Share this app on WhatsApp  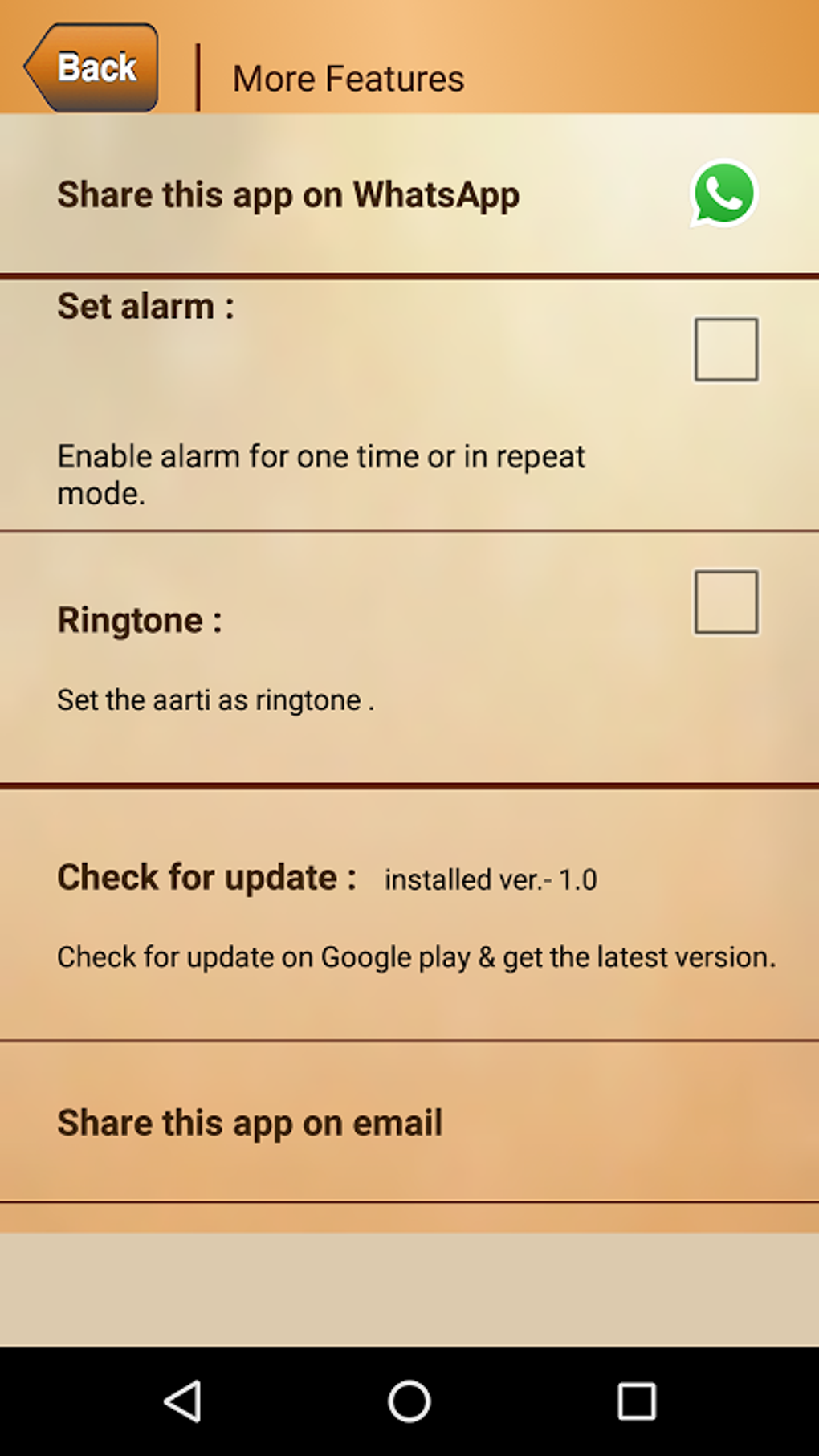(723, 194)
